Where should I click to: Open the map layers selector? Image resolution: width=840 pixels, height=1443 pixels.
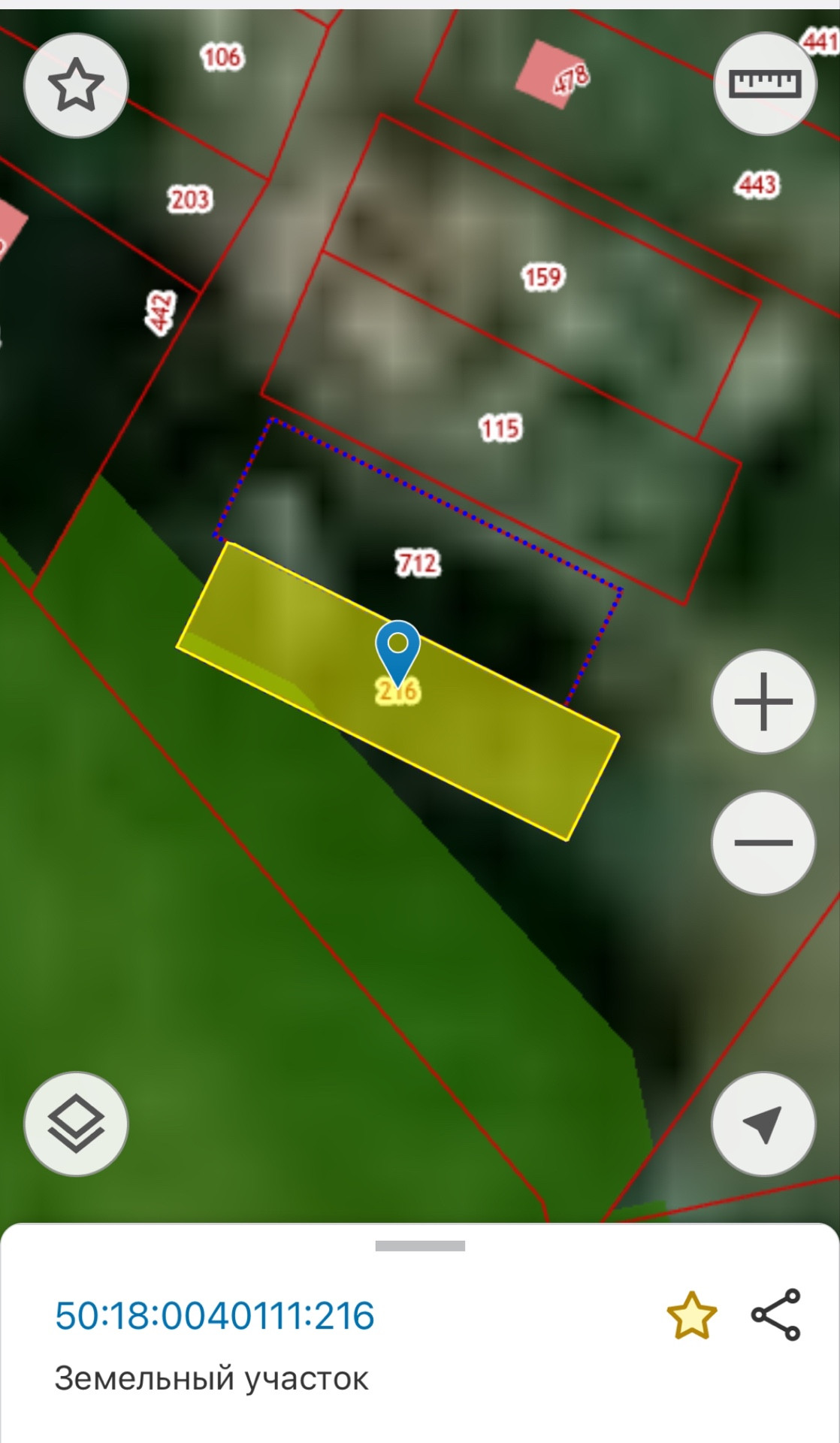tap(76, 1124)
